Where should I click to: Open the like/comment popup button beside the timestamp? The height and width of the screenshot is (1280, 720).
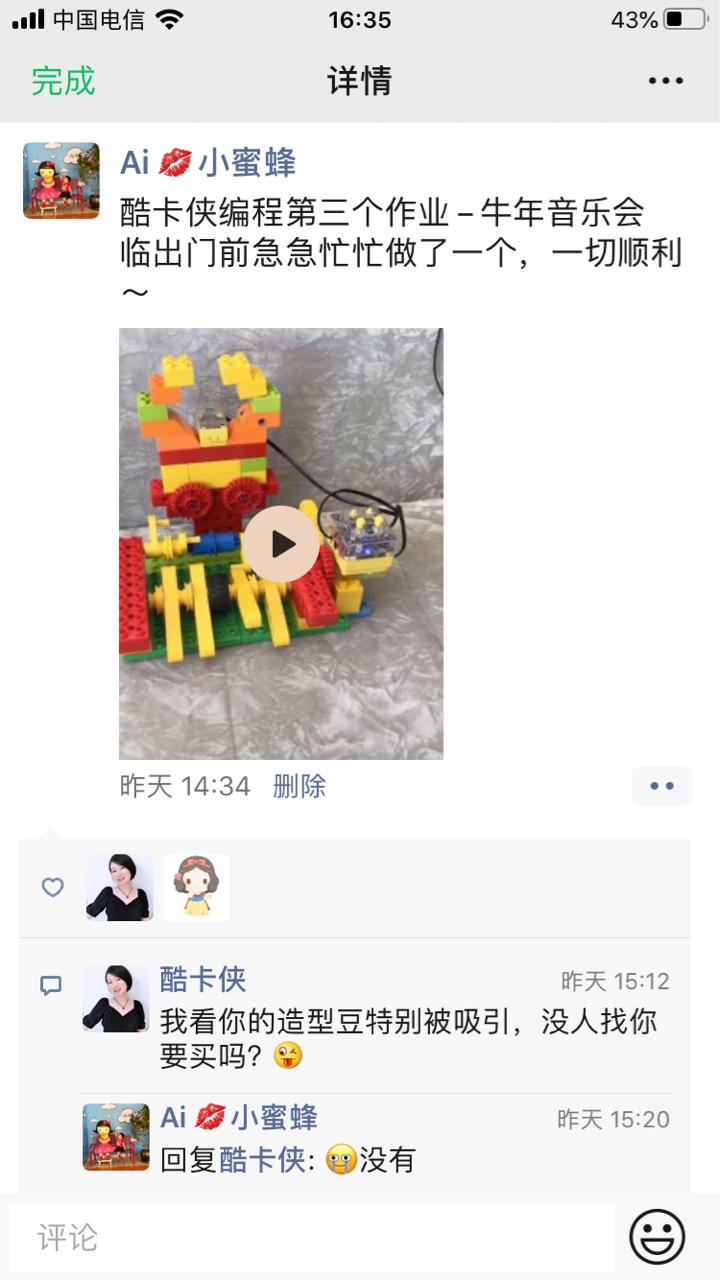pyautogui.click(x=661, y=786)
